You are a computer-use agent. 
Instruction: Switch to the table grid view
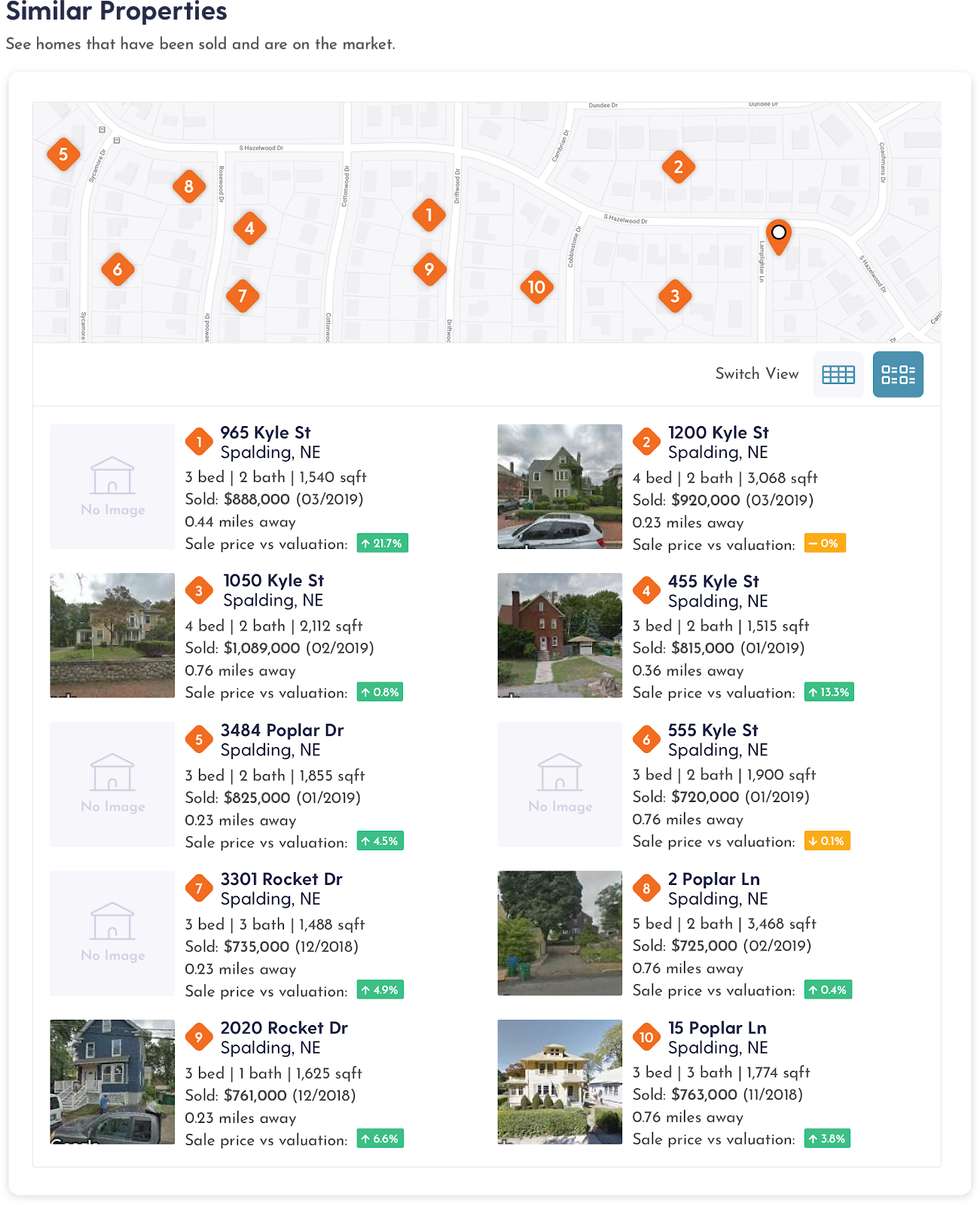(838, 374)
